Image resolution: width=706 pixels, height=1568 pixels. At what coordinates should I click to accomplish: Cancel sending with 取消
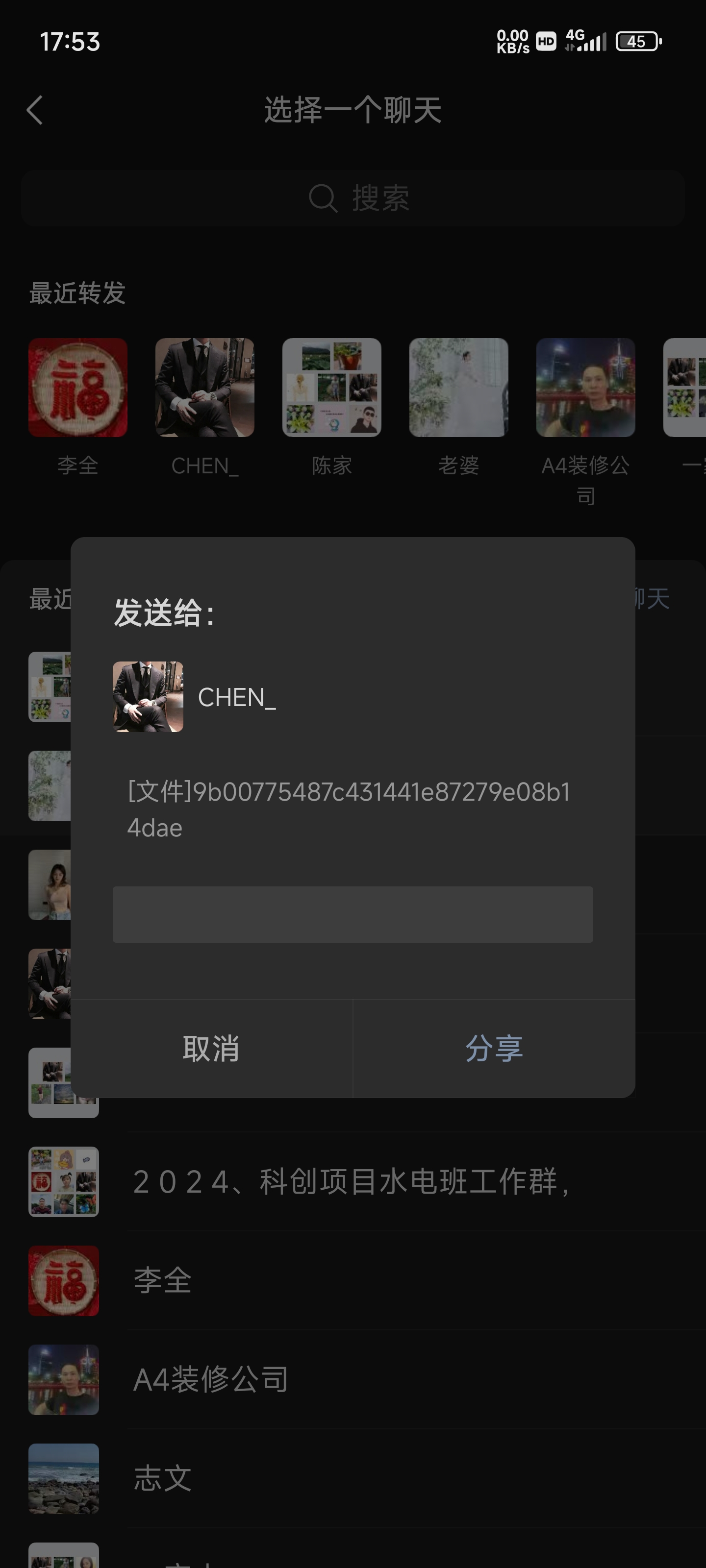211,1049
